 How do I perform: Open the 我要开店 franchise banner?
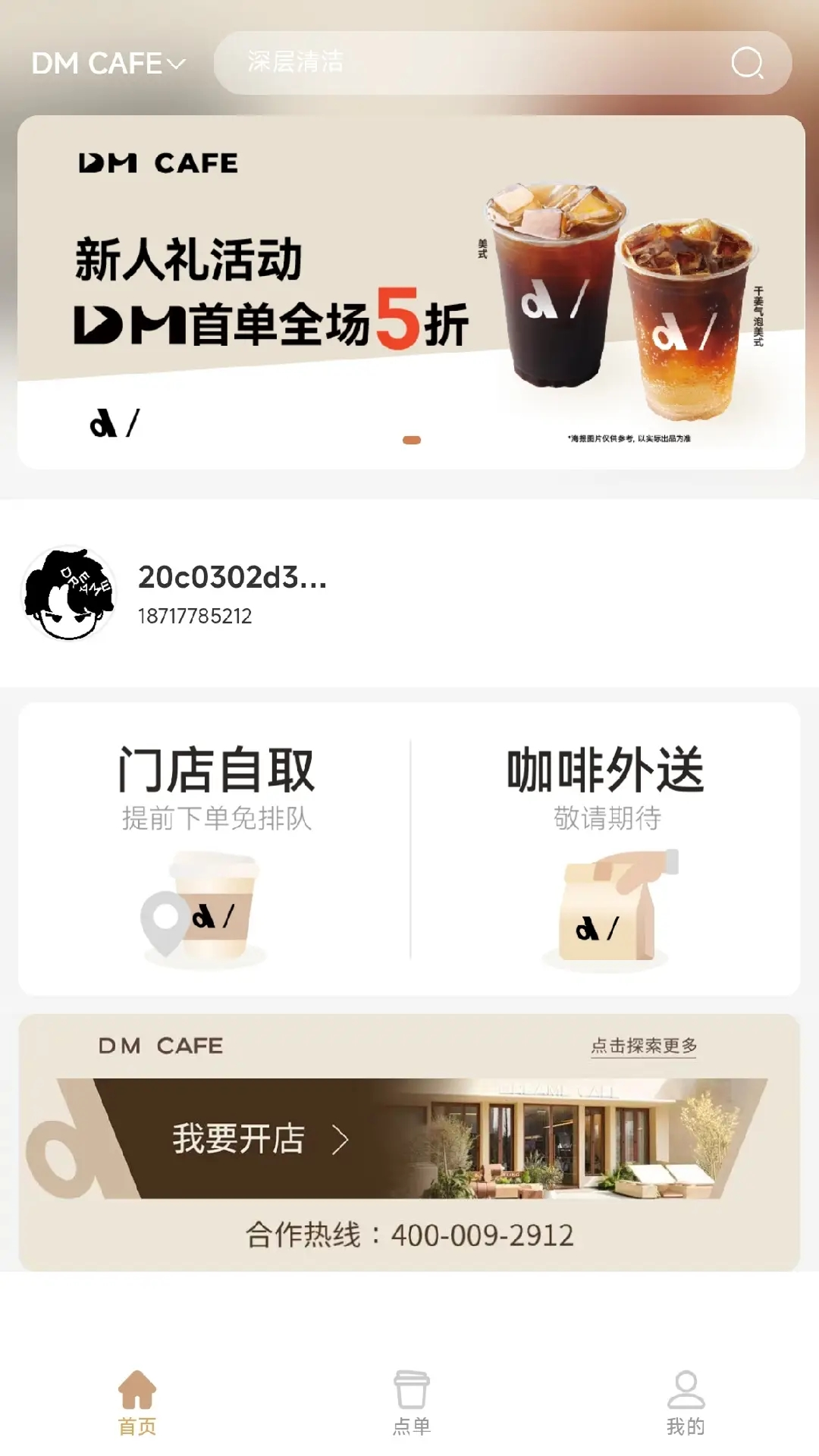[409, 1137]
